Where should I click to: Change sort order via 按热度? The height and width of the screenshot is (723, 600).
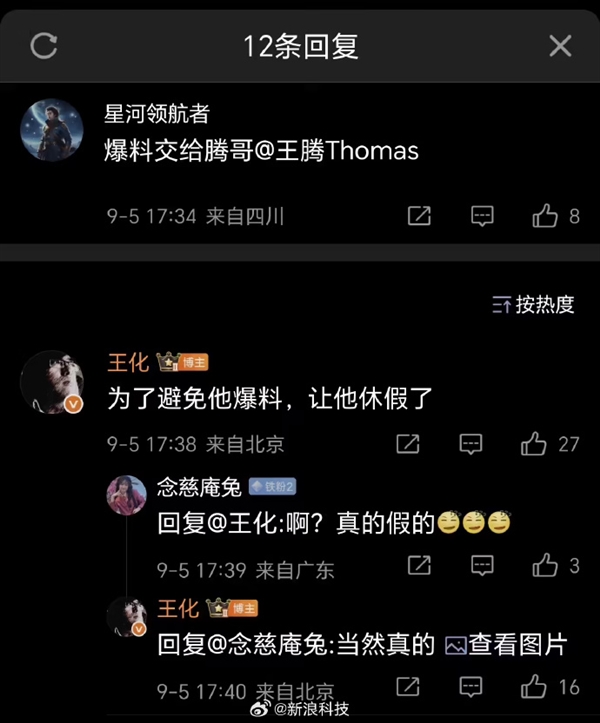point(534,305)
